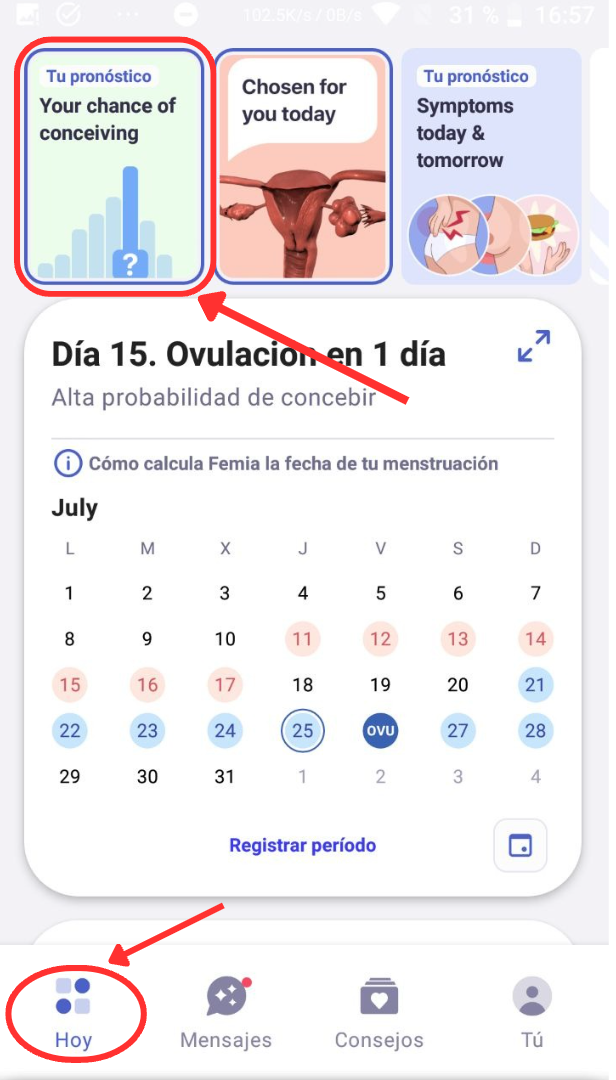The image size is (616, 1080).
Task: Open Symptoms today & tomorrow card
Action: tap(490, 168)
